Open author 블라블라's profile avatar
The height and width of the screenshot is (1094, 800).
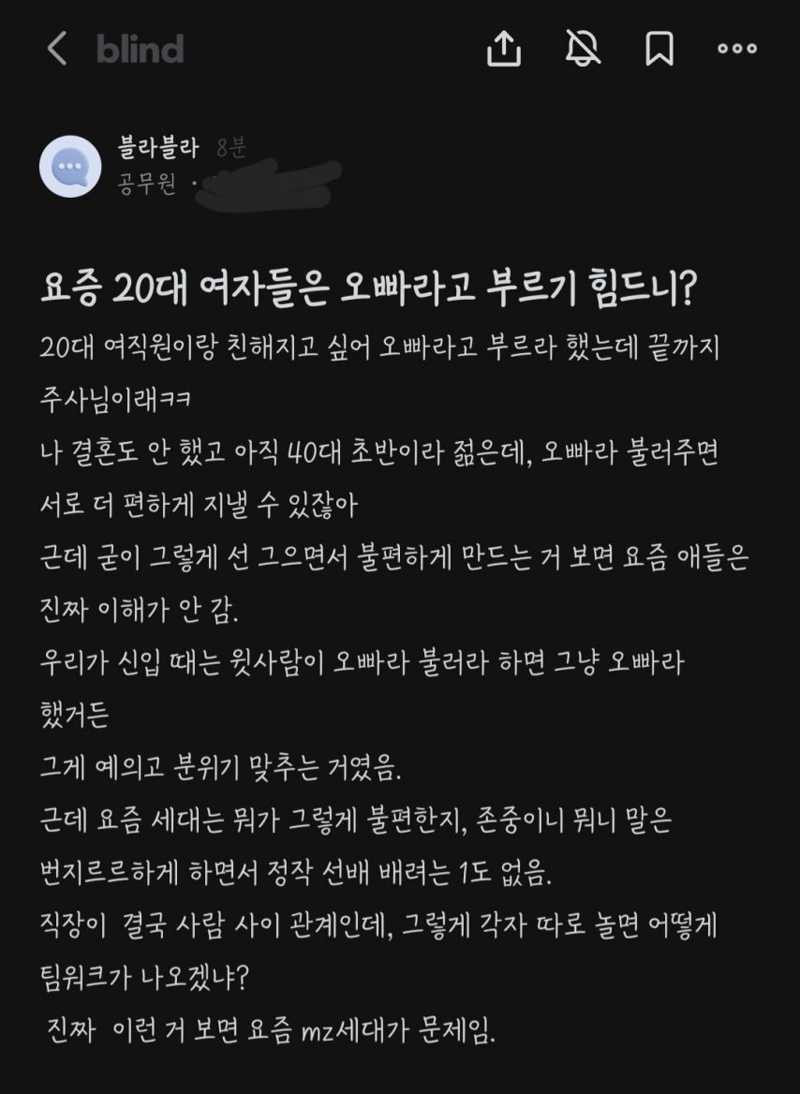coord(70,165)
